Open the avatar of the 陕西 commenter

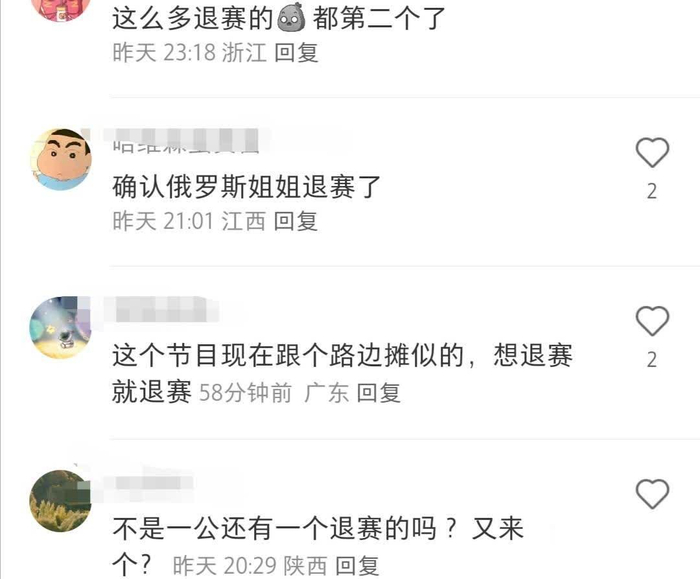coord(61,499)
